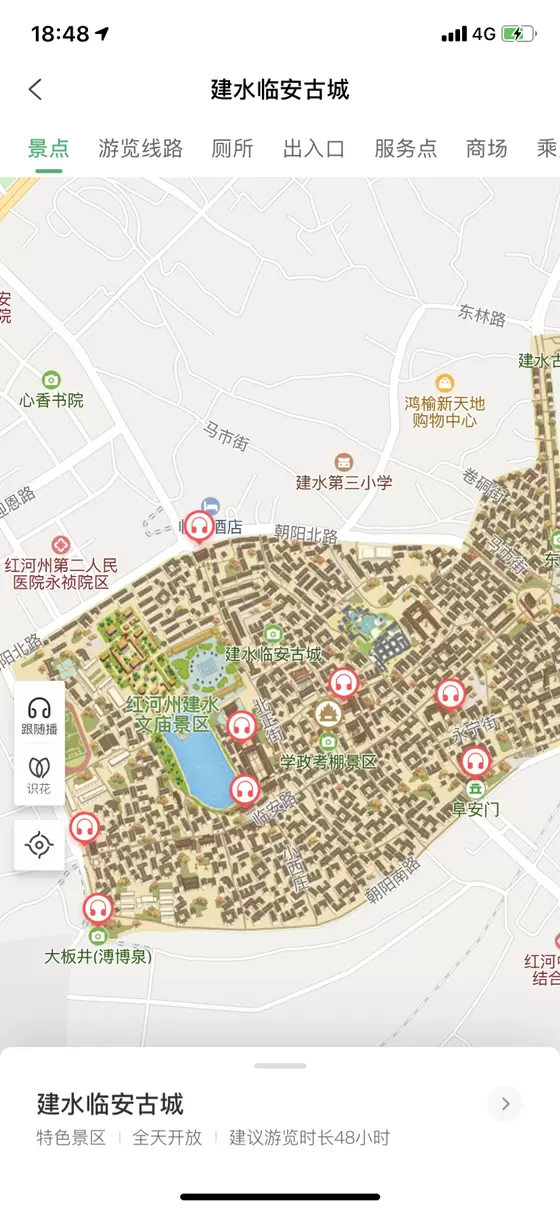Viewport: 560px width, 1211px height.
Task: Open details chevron for 建水临安古城
Action: pyautogui.click(x=505, y=1104)
